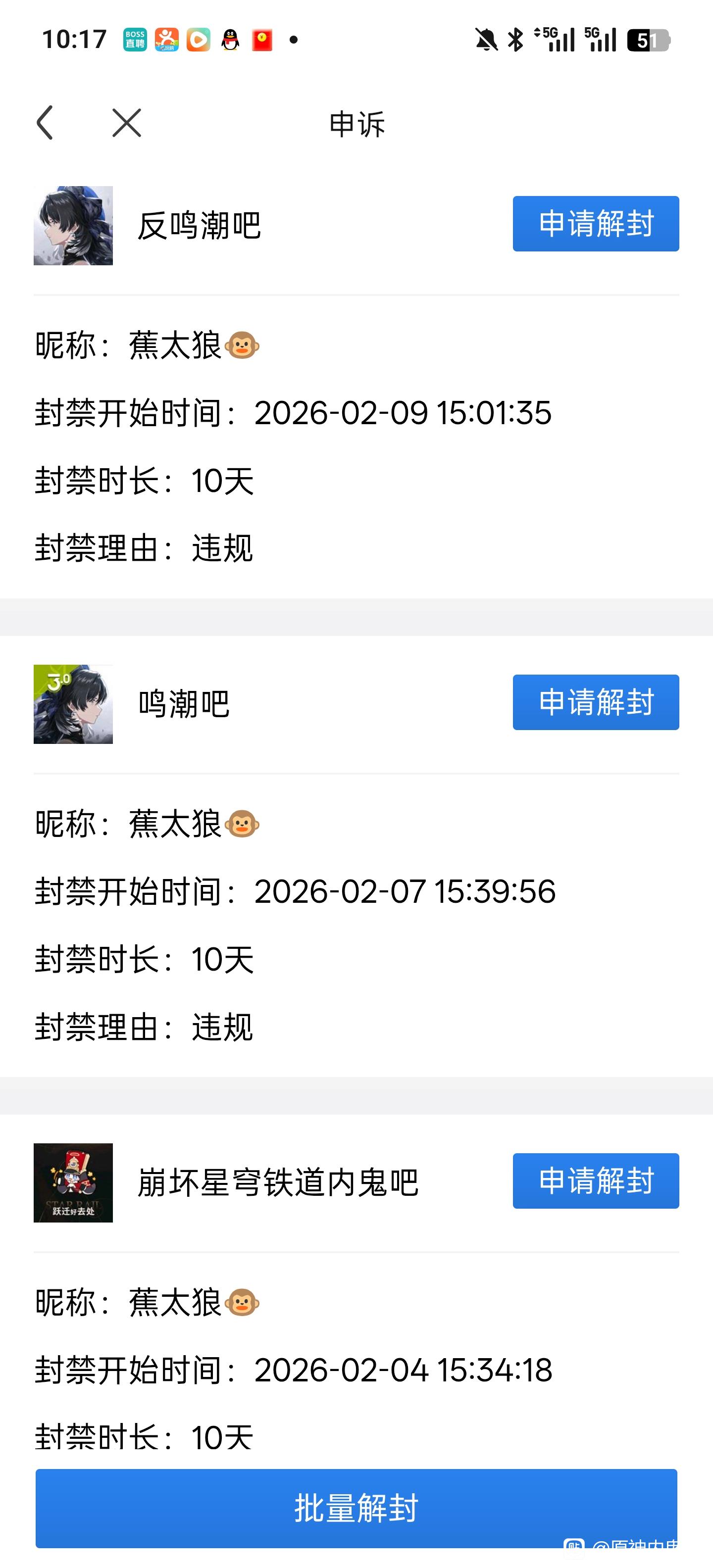Tap the 批量解封 button

(356, 1507)
